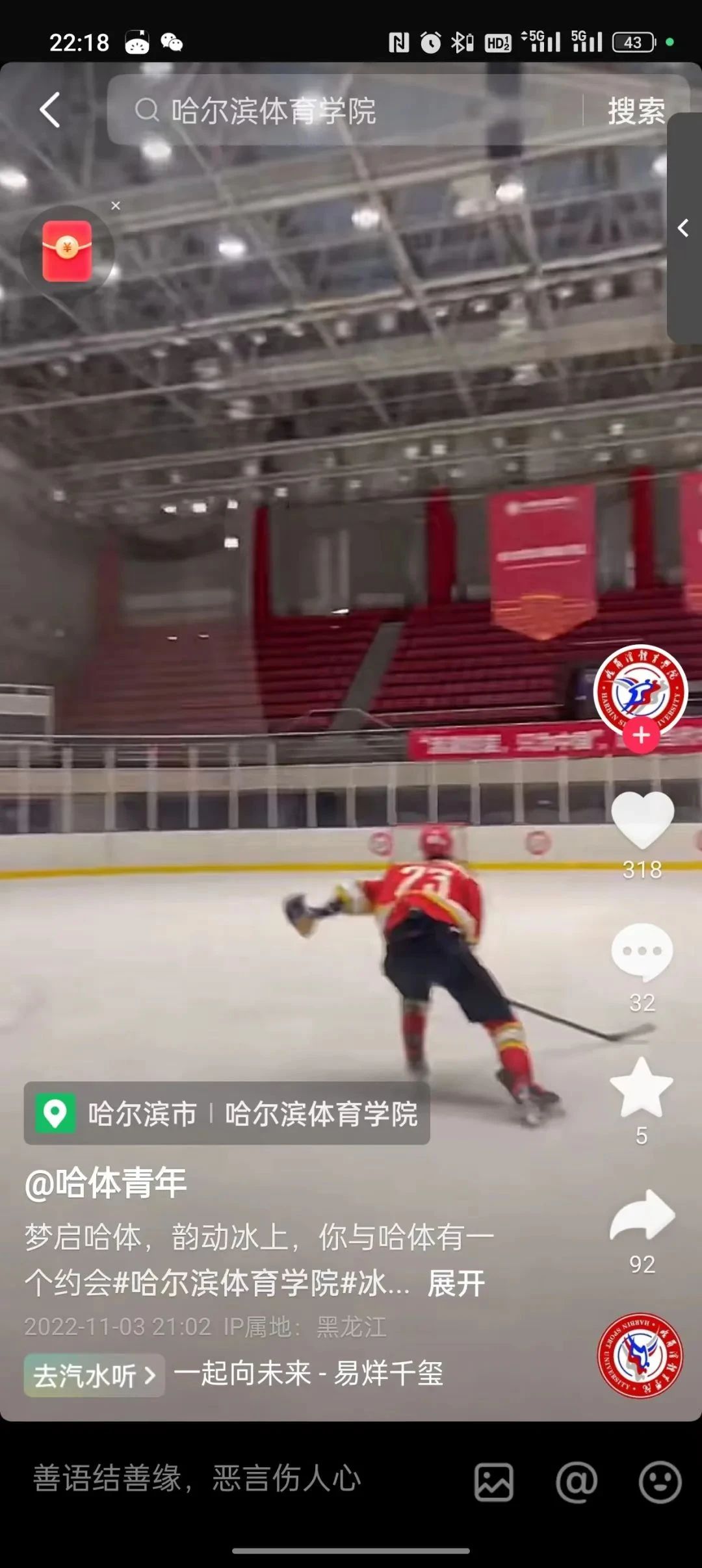This screenshot has width=702, height=1568.
Task: Like this video with the heart
Action: [642, 820]
